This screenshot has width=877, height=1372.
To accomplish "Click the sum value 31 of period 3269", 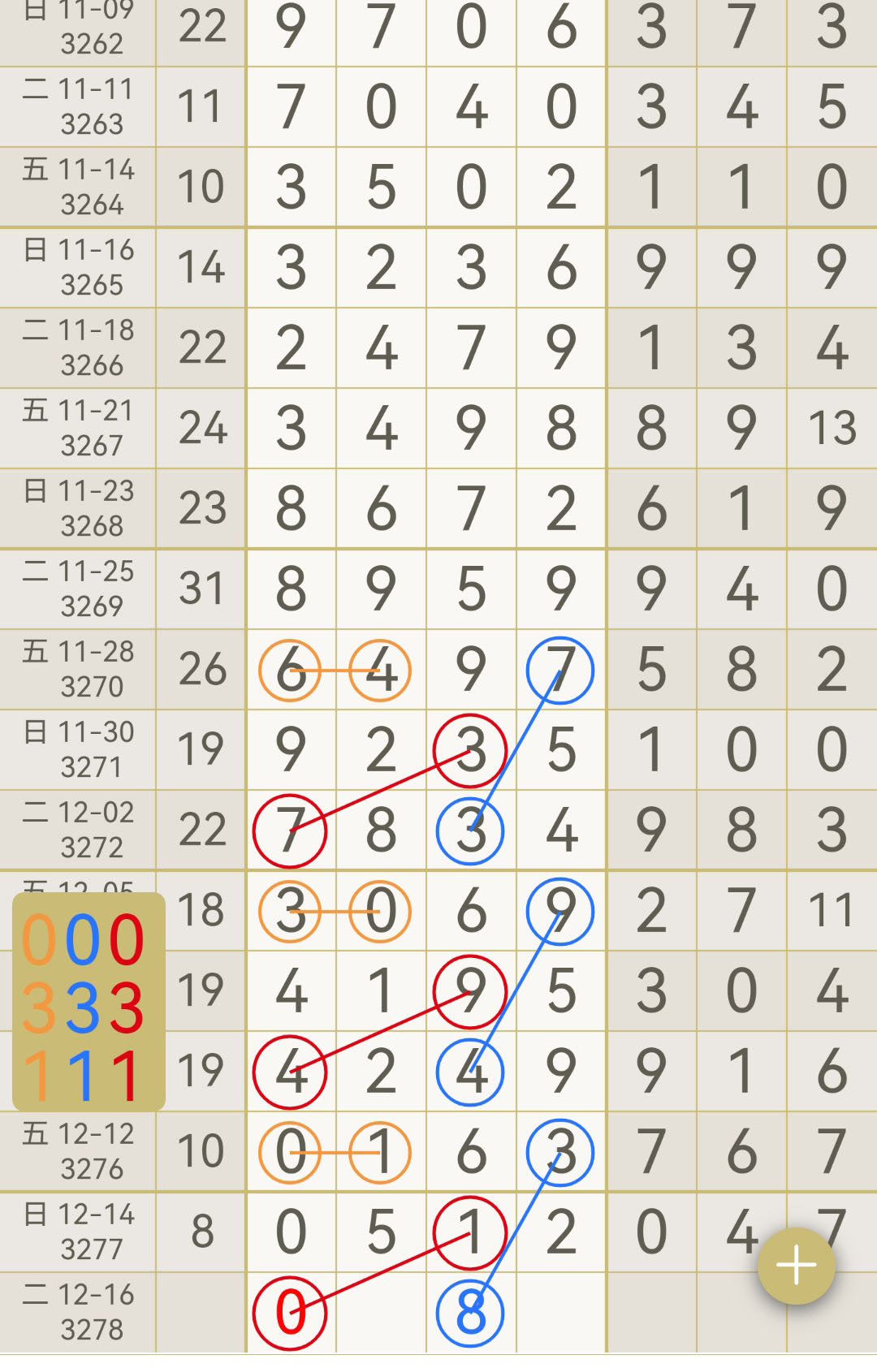I will 201,590.
